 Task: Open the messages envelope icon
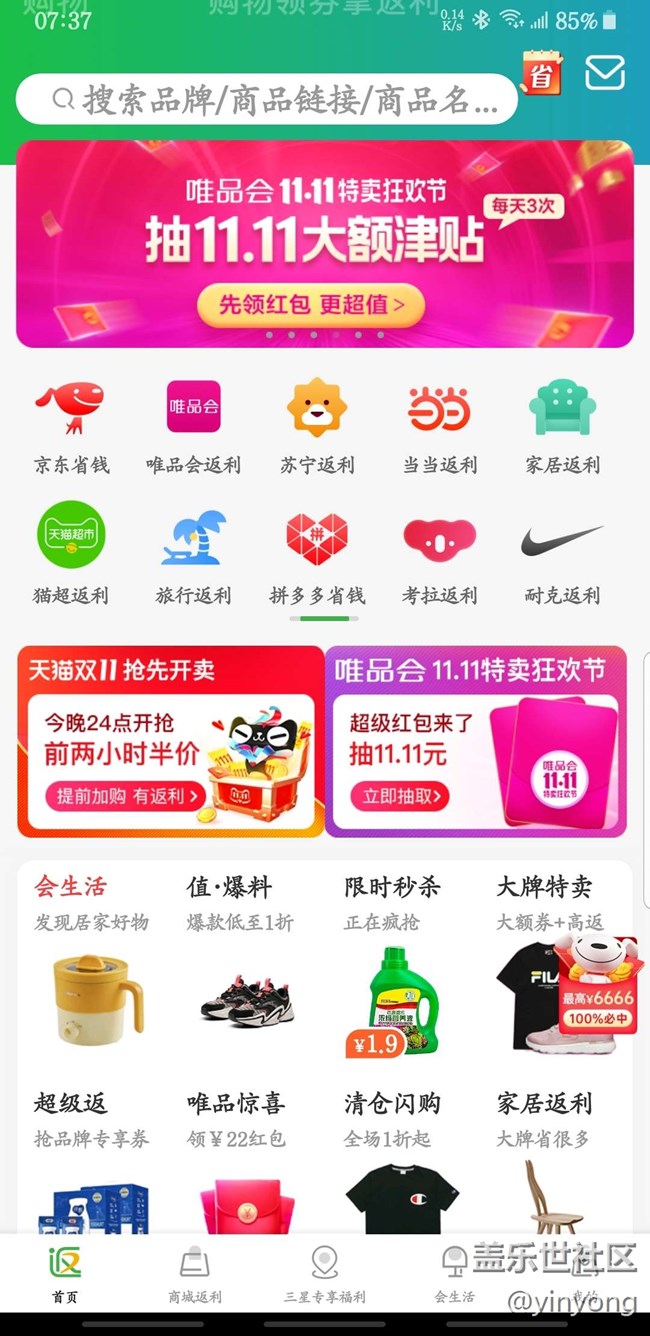pos(605,73)
